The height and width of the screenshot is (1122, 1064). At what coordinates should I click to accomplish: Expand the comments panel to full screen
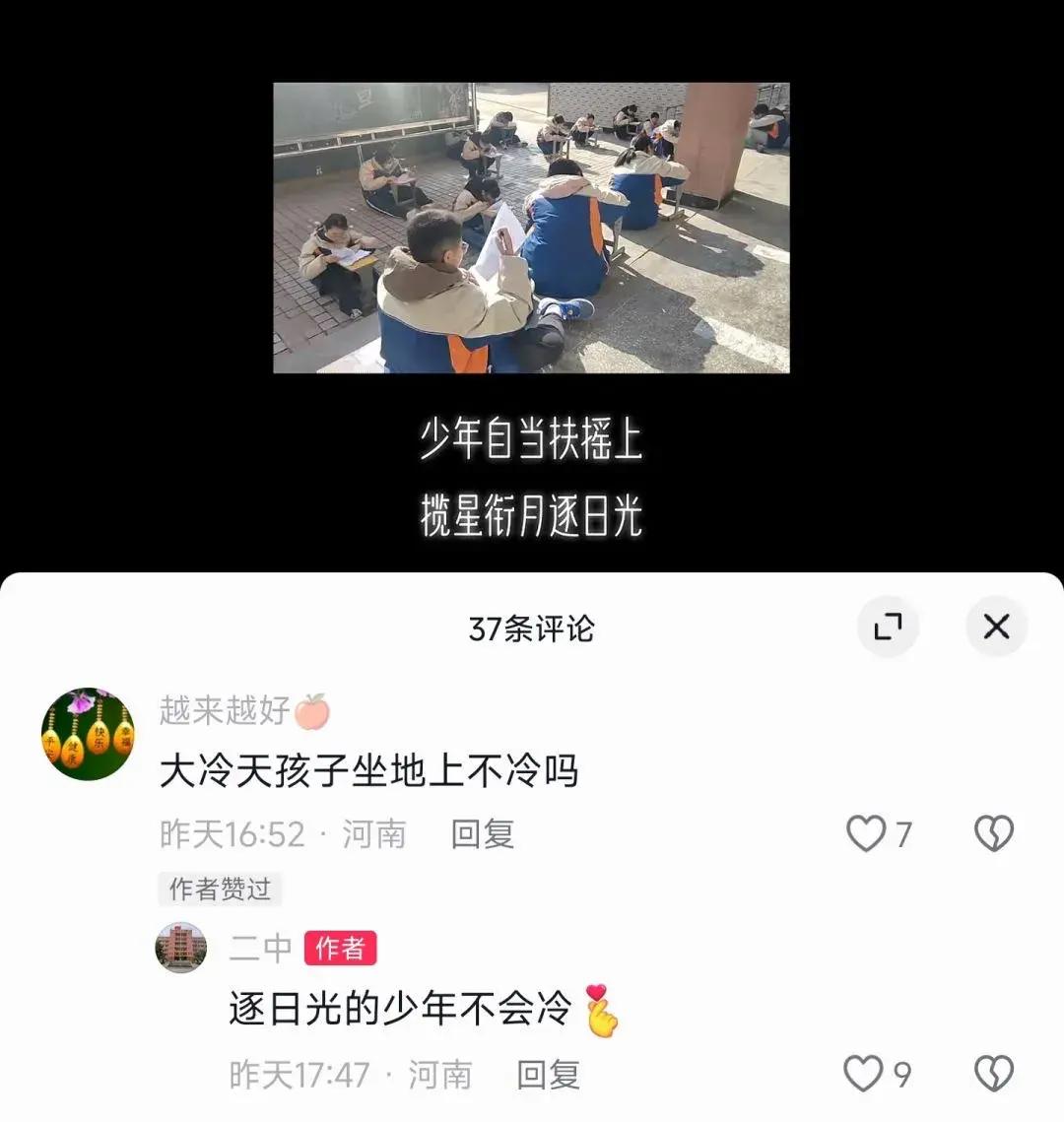[888, 627]
